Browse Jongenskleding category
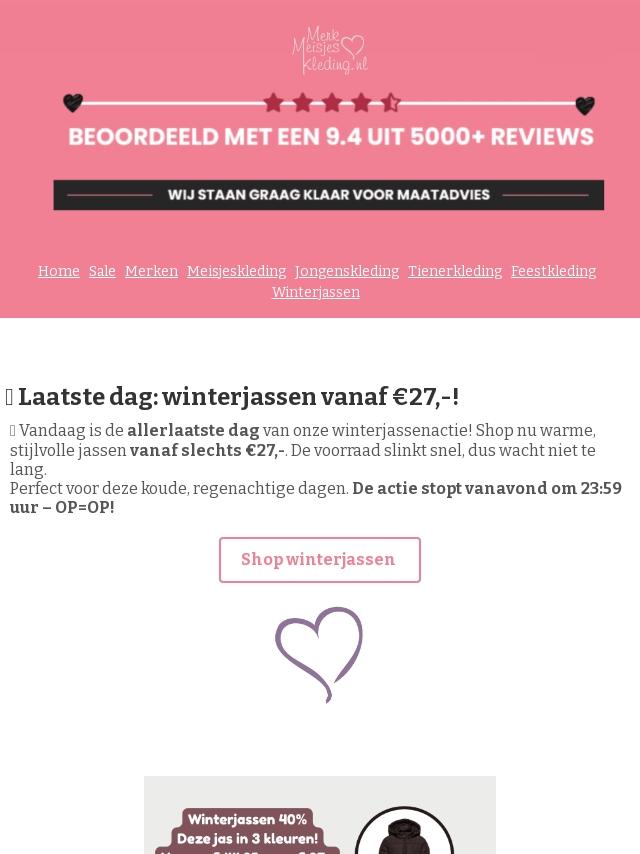 click(347, 271)
